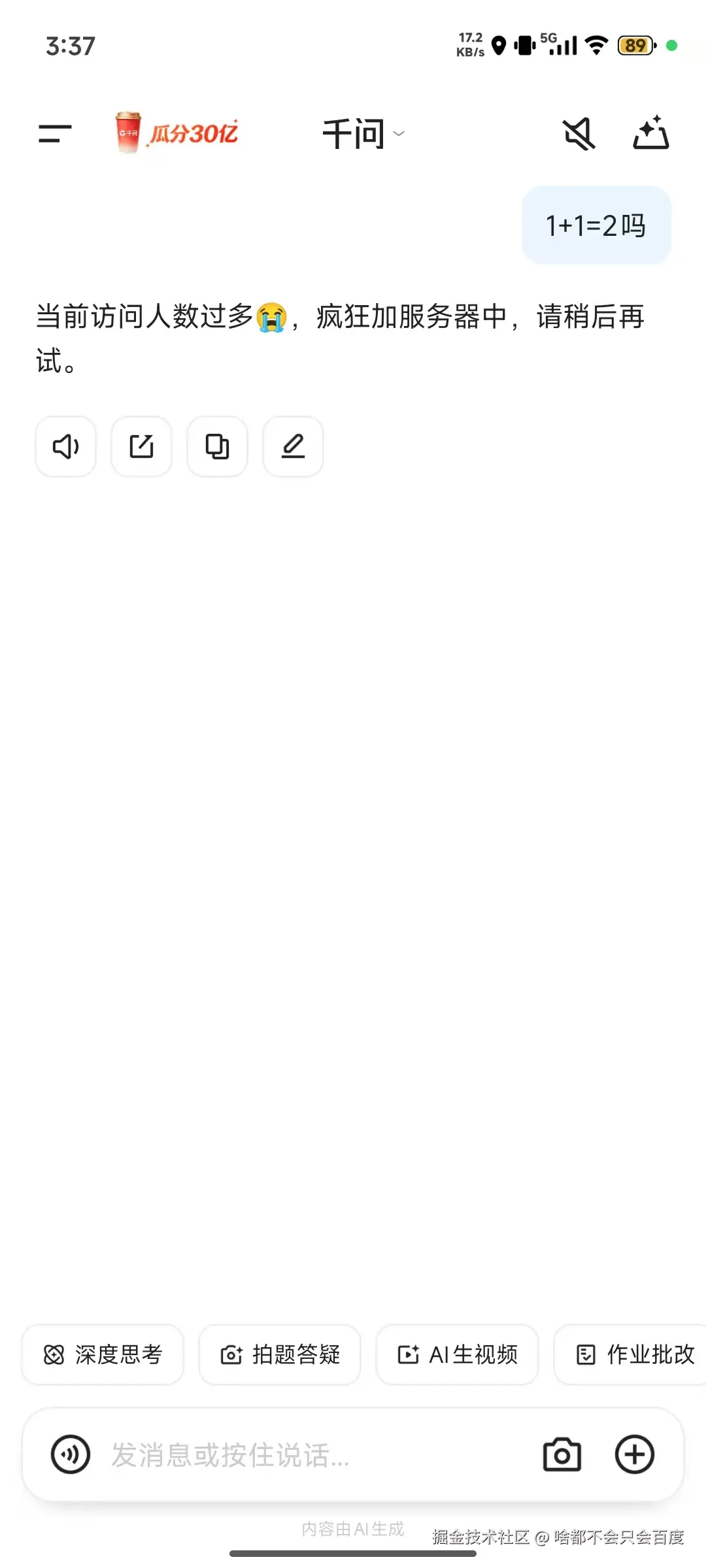Open the 瓜分30亿 promotion banner

tap(178, 133)
